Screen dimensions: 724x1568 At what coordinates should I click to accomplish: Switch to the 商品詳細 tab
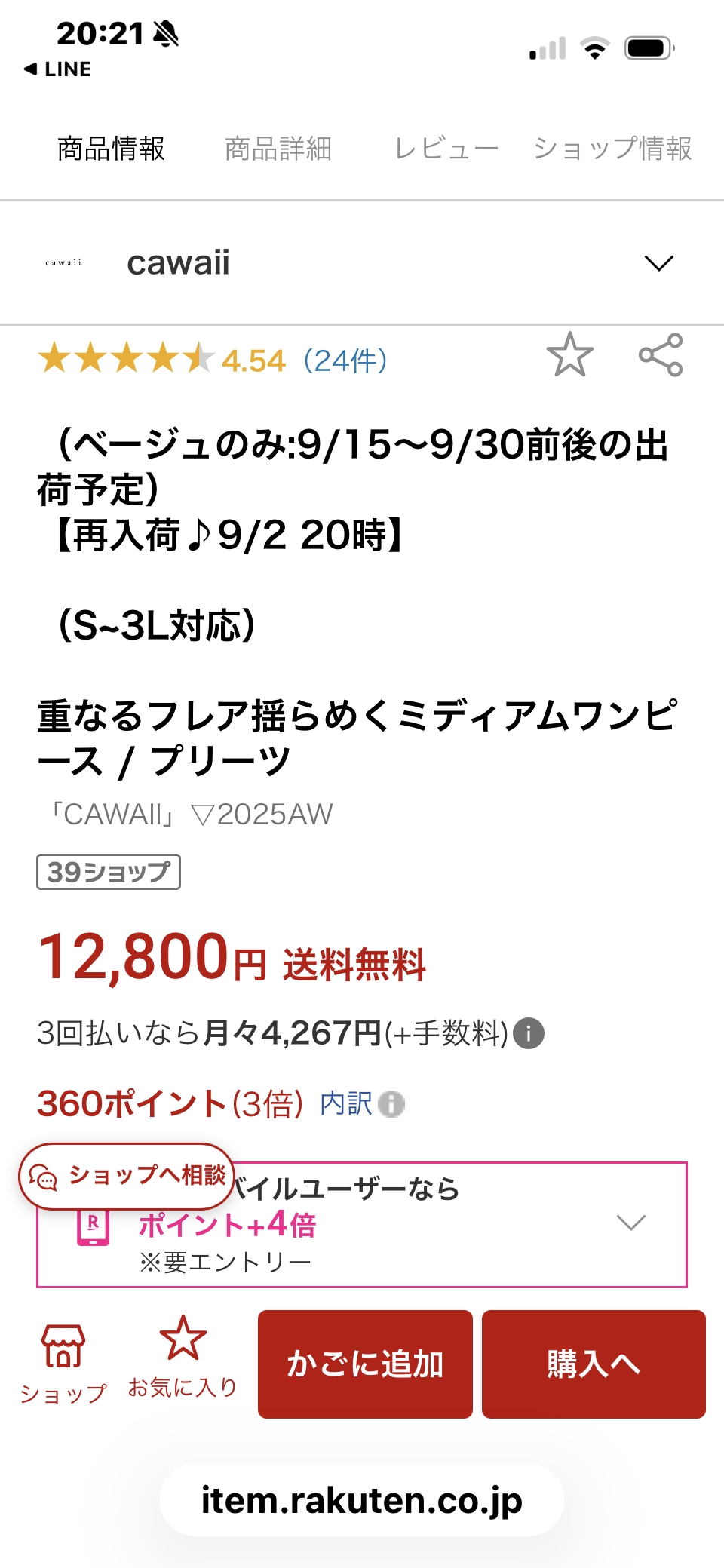pos(278,149)
